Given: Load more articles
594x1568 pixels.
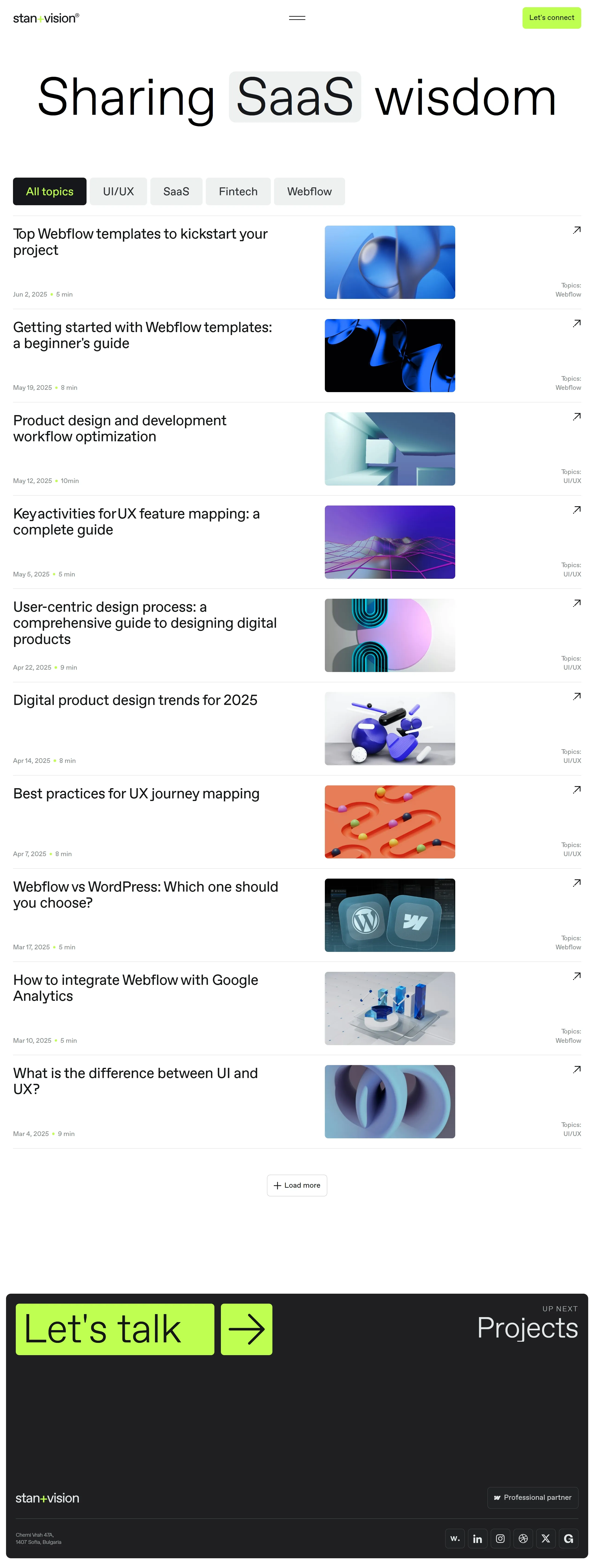Looking at the screenshot, I should (x=297, y=1185).
